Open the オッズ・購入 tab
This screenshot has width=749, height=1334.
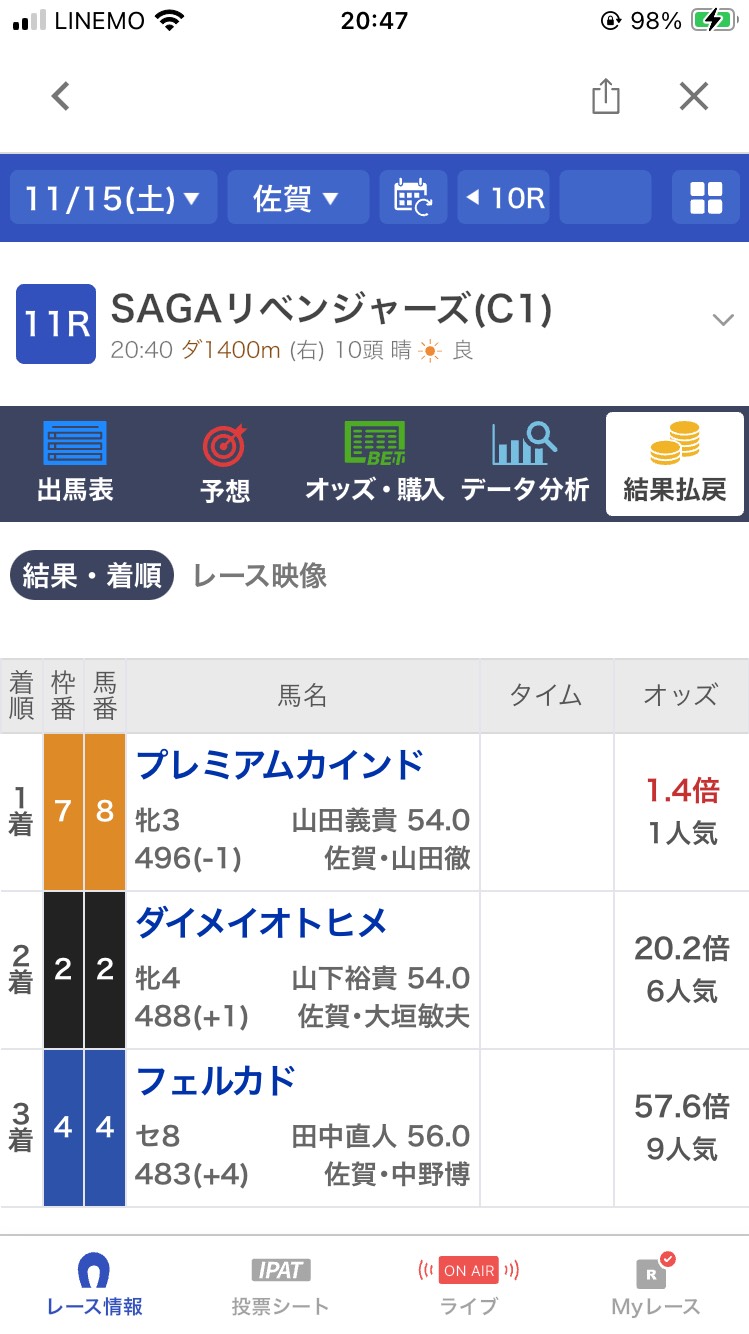374,464
